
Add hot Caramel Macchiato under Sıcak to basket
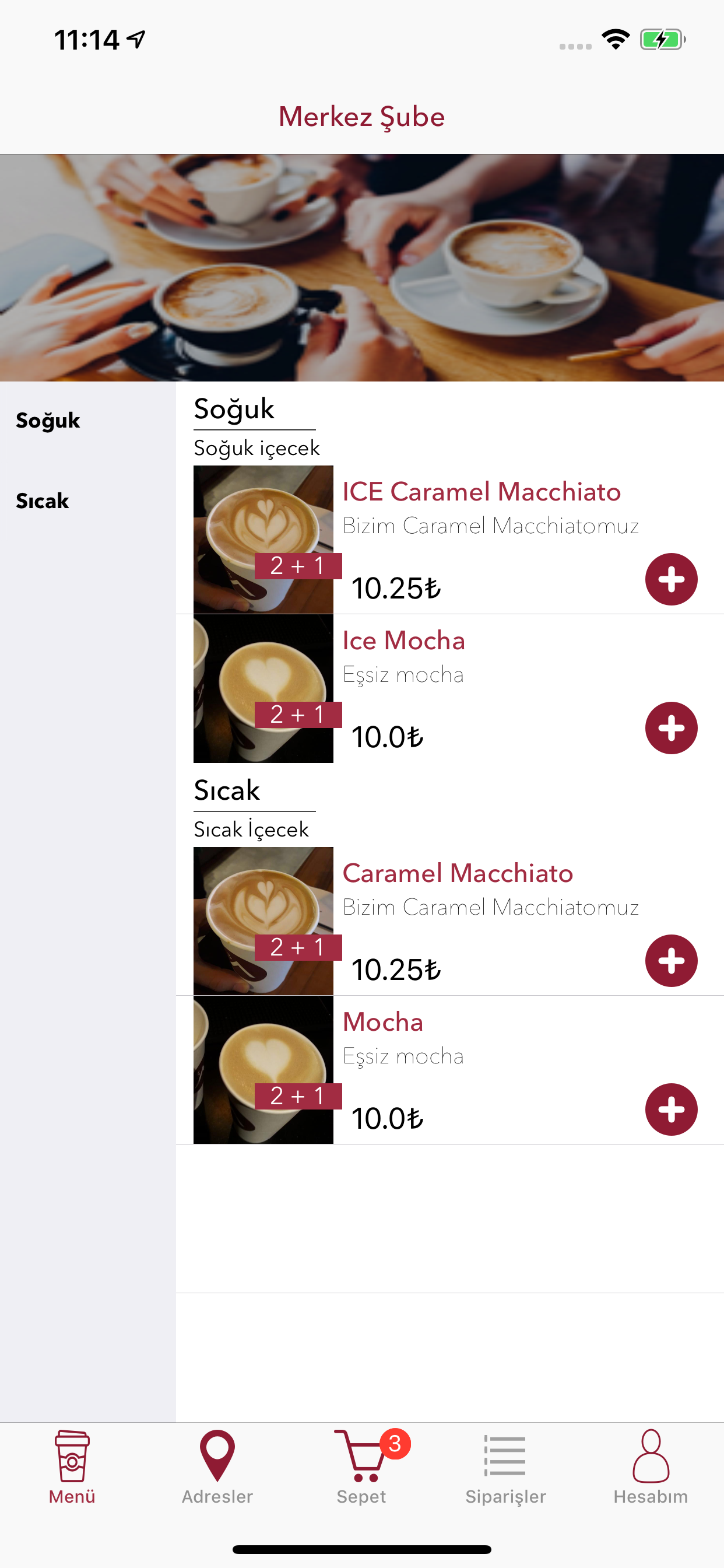pos(670,960)
